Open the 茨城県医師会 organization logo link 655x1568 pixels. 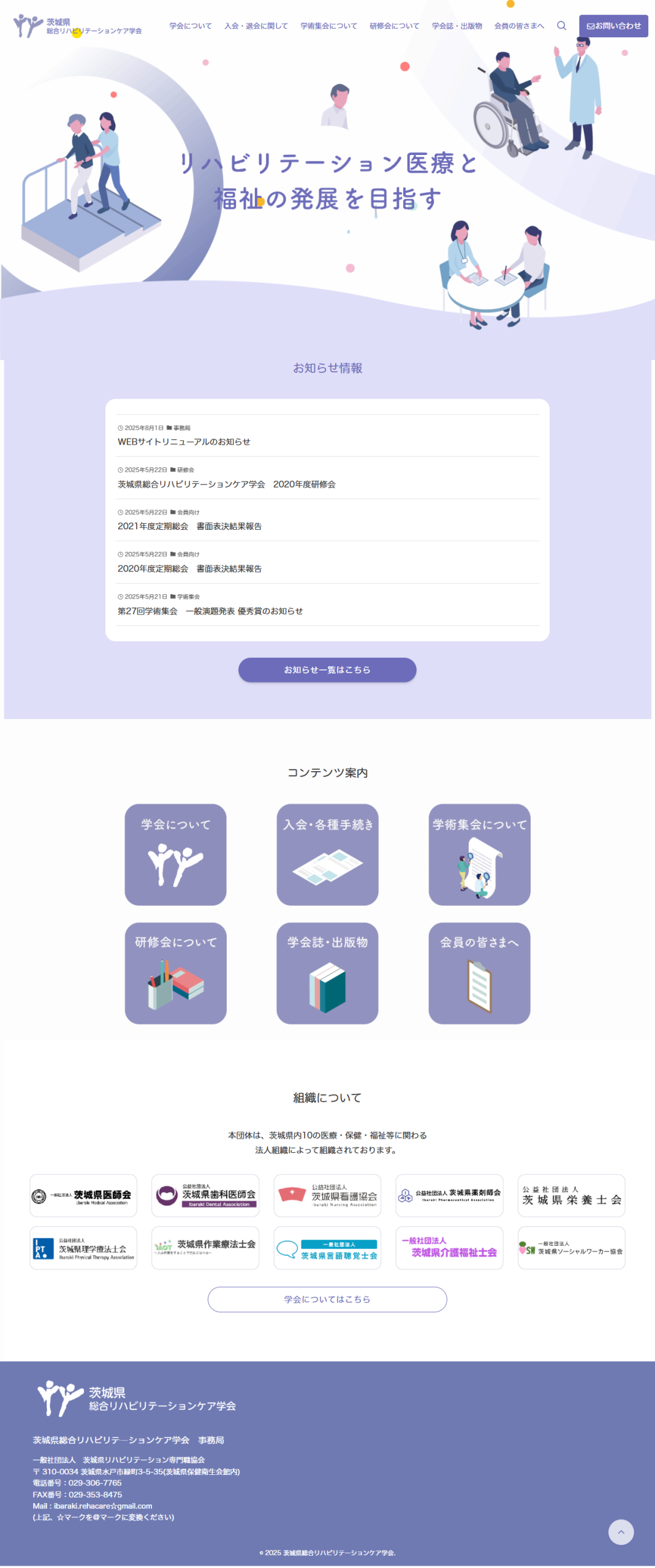83,1195
